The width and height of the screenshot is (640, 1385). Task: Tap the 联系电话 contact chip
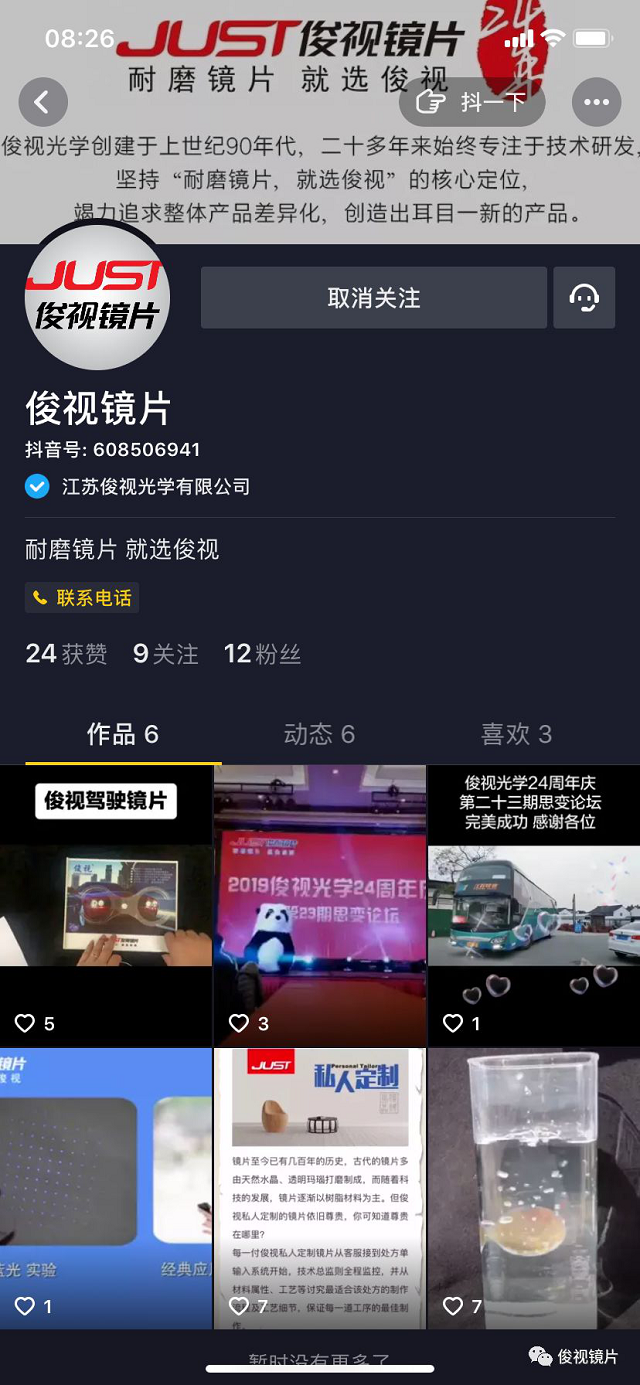point(82,598)
